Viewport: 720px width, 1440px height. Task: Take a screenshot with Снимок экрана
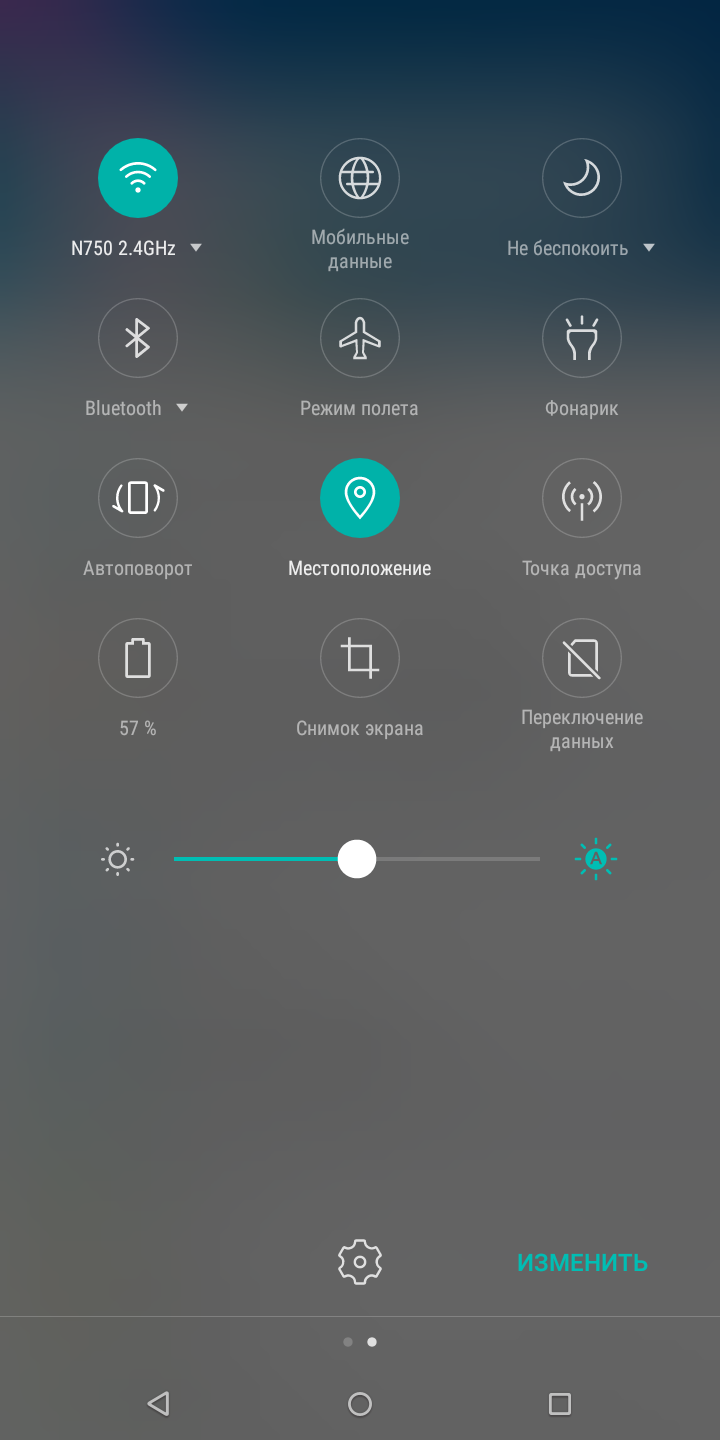(x=360, y=658)
